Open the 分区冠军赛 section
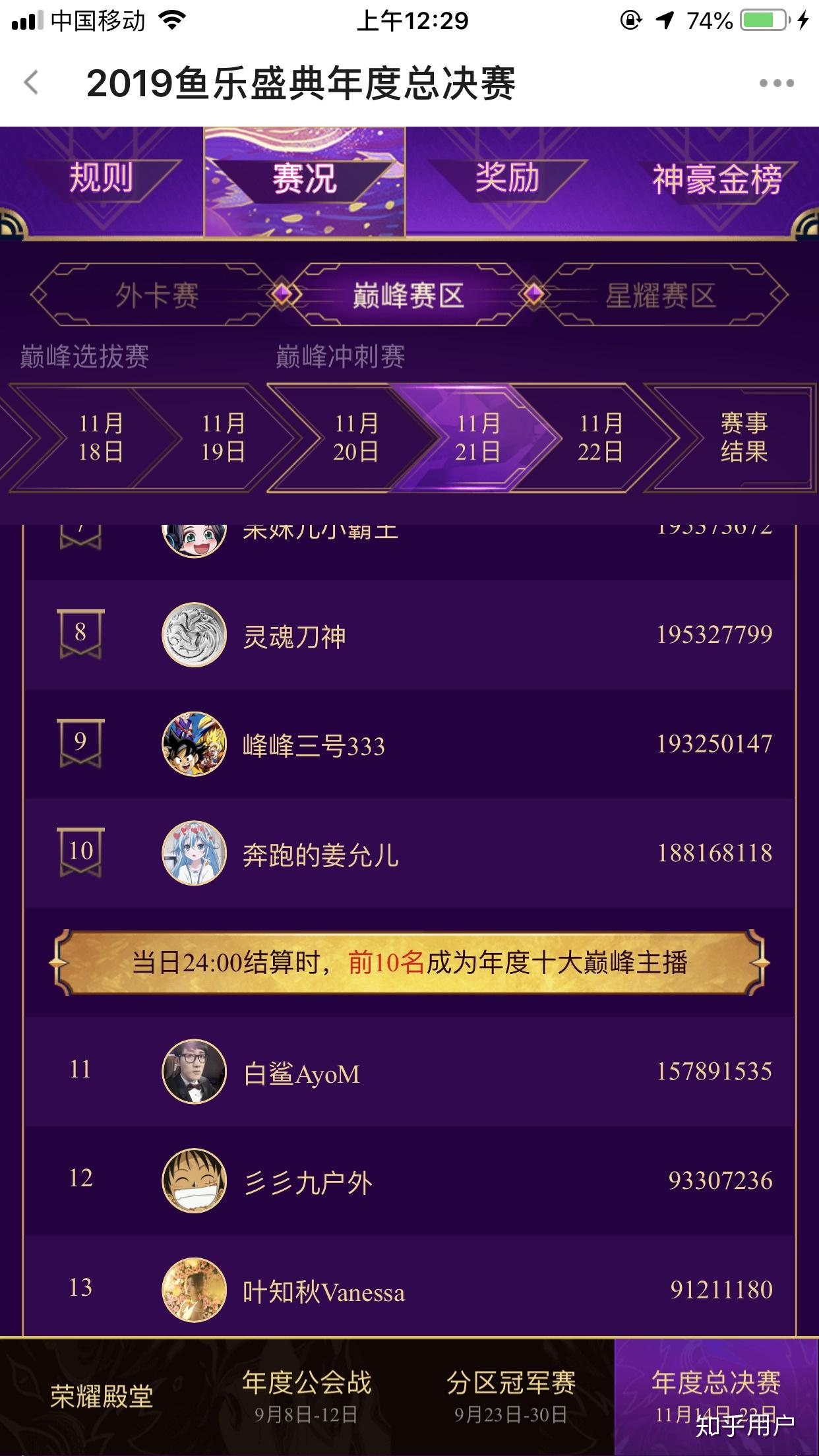Screen dimensions: 819x1456 511,1395
